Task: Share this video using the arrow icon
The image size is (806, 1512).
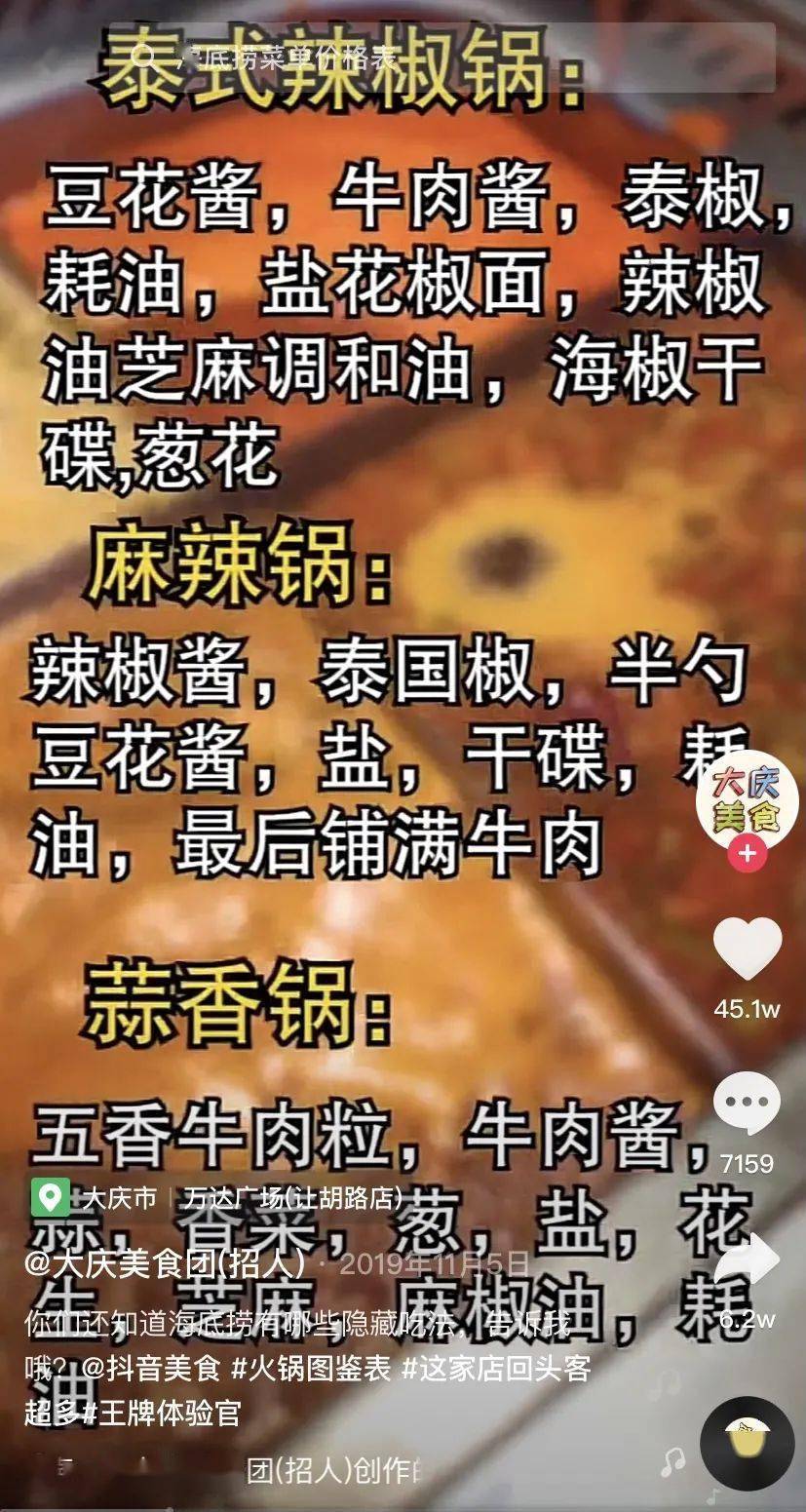Action: (x=747, y=1262)
